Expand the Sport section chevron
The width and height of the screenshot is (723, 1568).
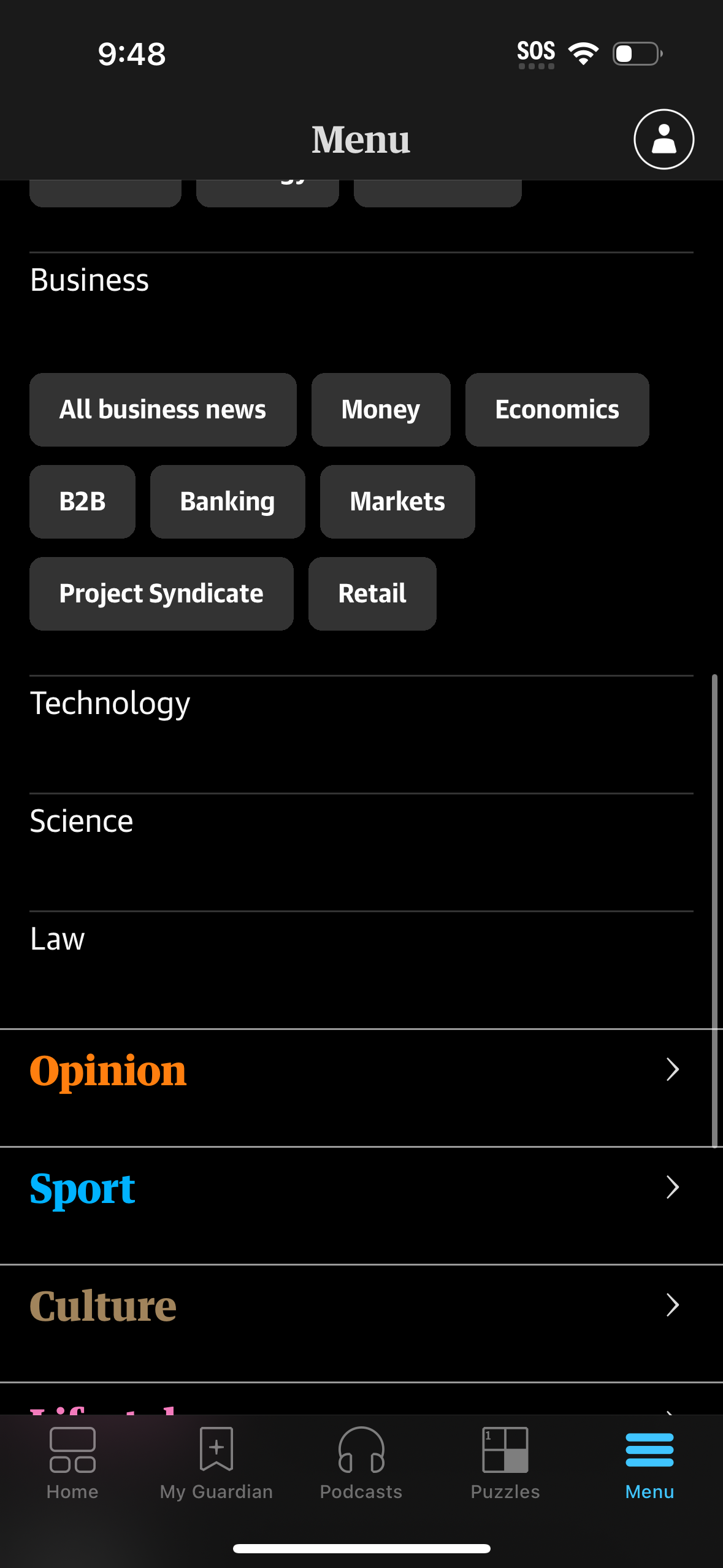click(x=673, y=1188)
